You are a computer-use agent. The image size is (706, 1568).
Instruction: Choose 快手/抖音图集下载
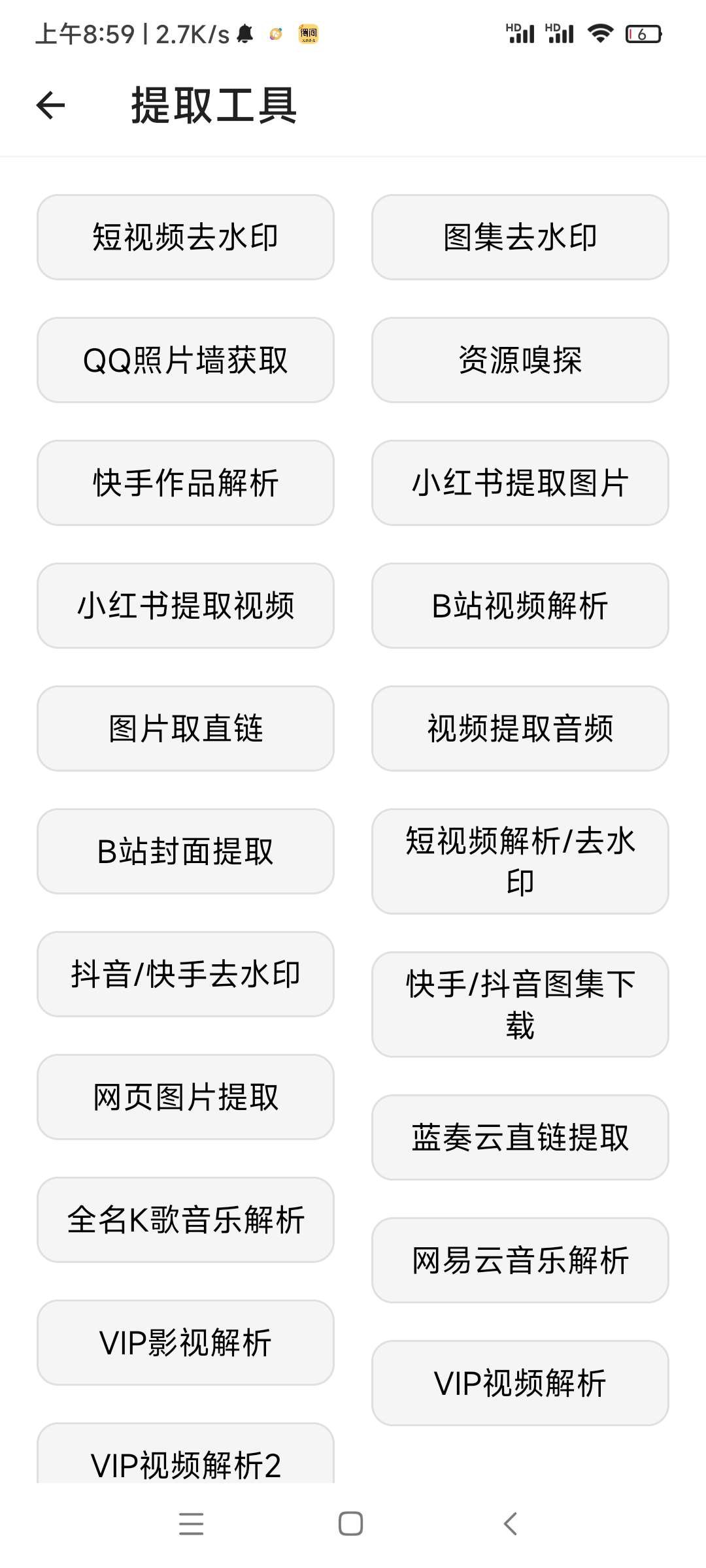tap(520, 1004)
